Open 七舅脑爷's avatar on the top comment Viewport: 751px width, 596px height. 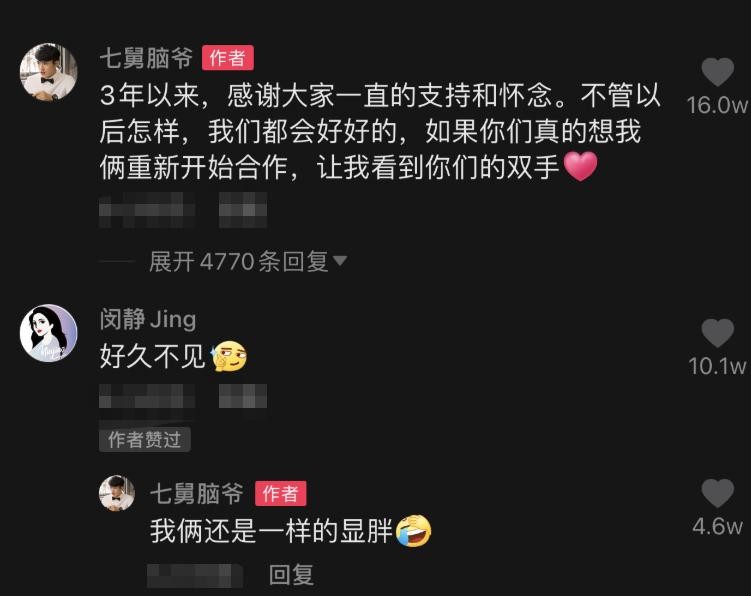48,72
